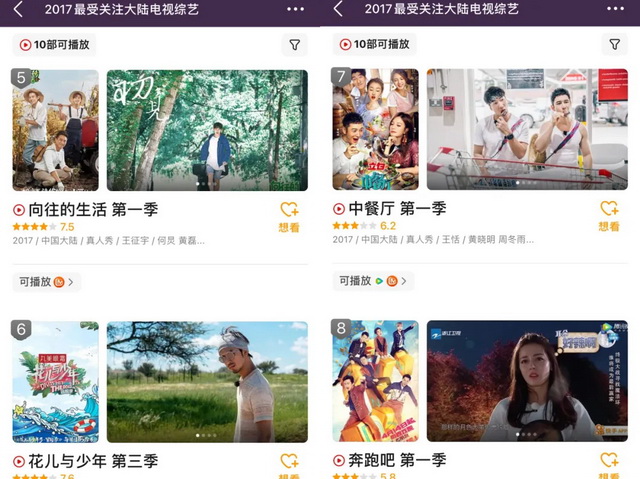The height and width of the screenshot is (479, 640).
Task: Open the 中餐厅 第一季 poster
Action: [x=375, y=130]
